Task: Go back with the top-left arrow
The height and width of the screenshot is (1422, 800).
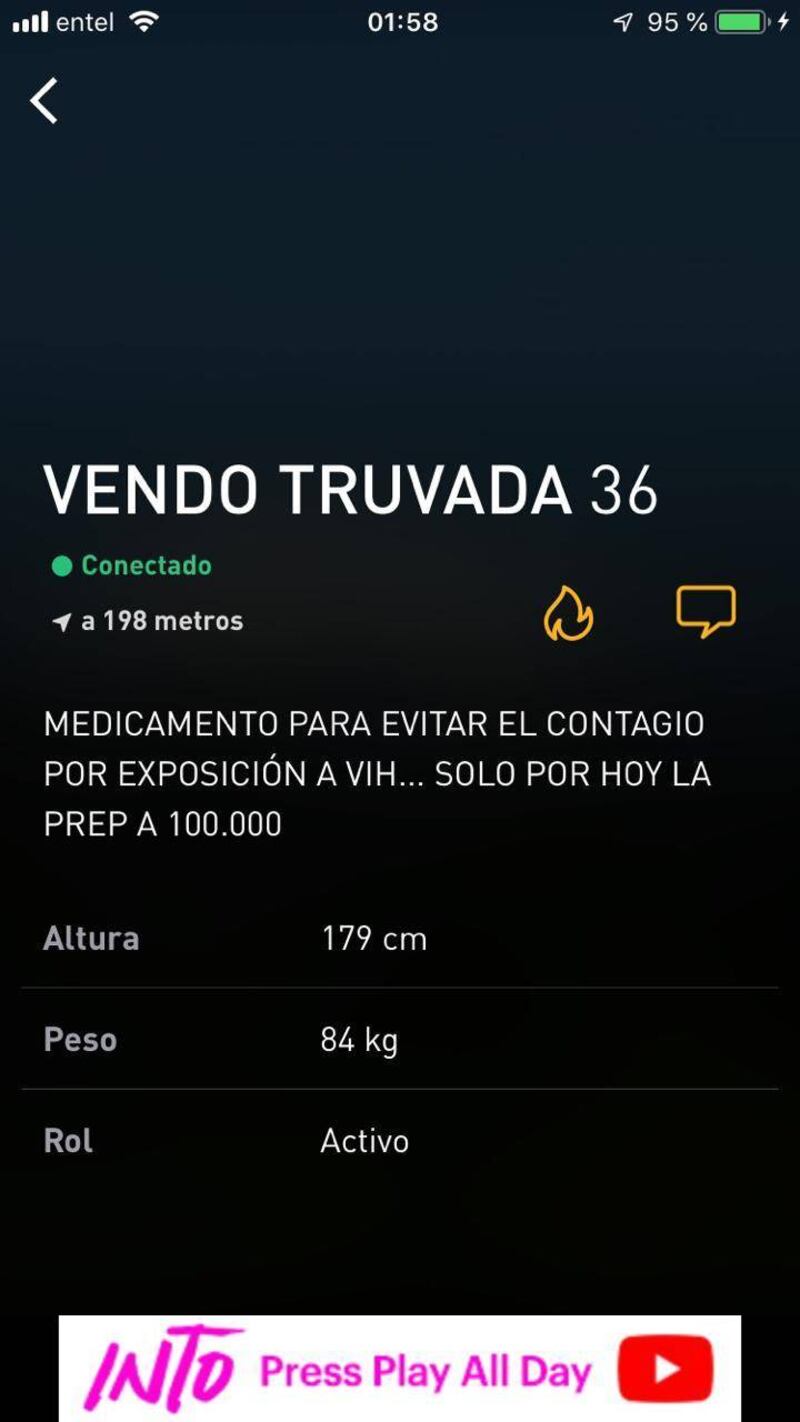Action: point(44,101)
